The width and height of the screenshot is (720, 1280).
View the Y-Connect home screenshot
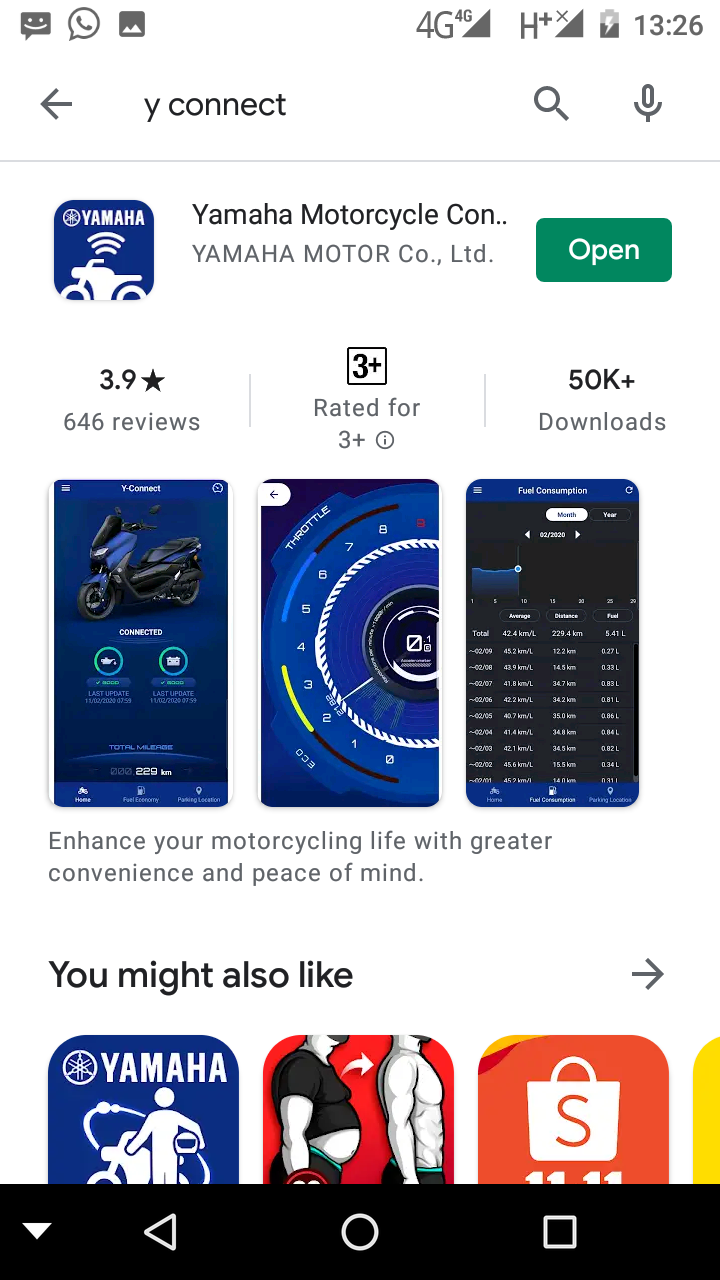(x=141, y=643)
